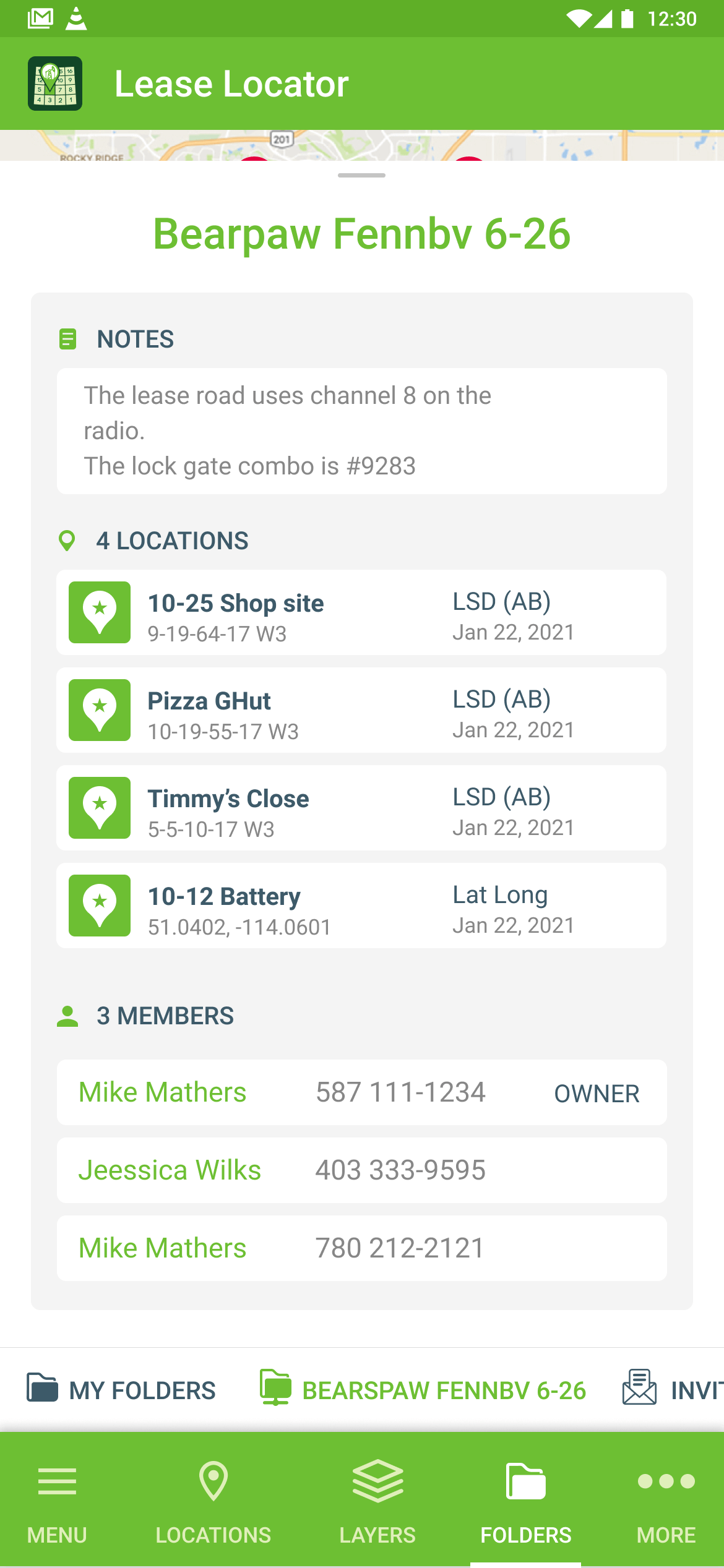View member Jeessica Wilks
Screen dimensions: 724x1568
pos(361,1170)
